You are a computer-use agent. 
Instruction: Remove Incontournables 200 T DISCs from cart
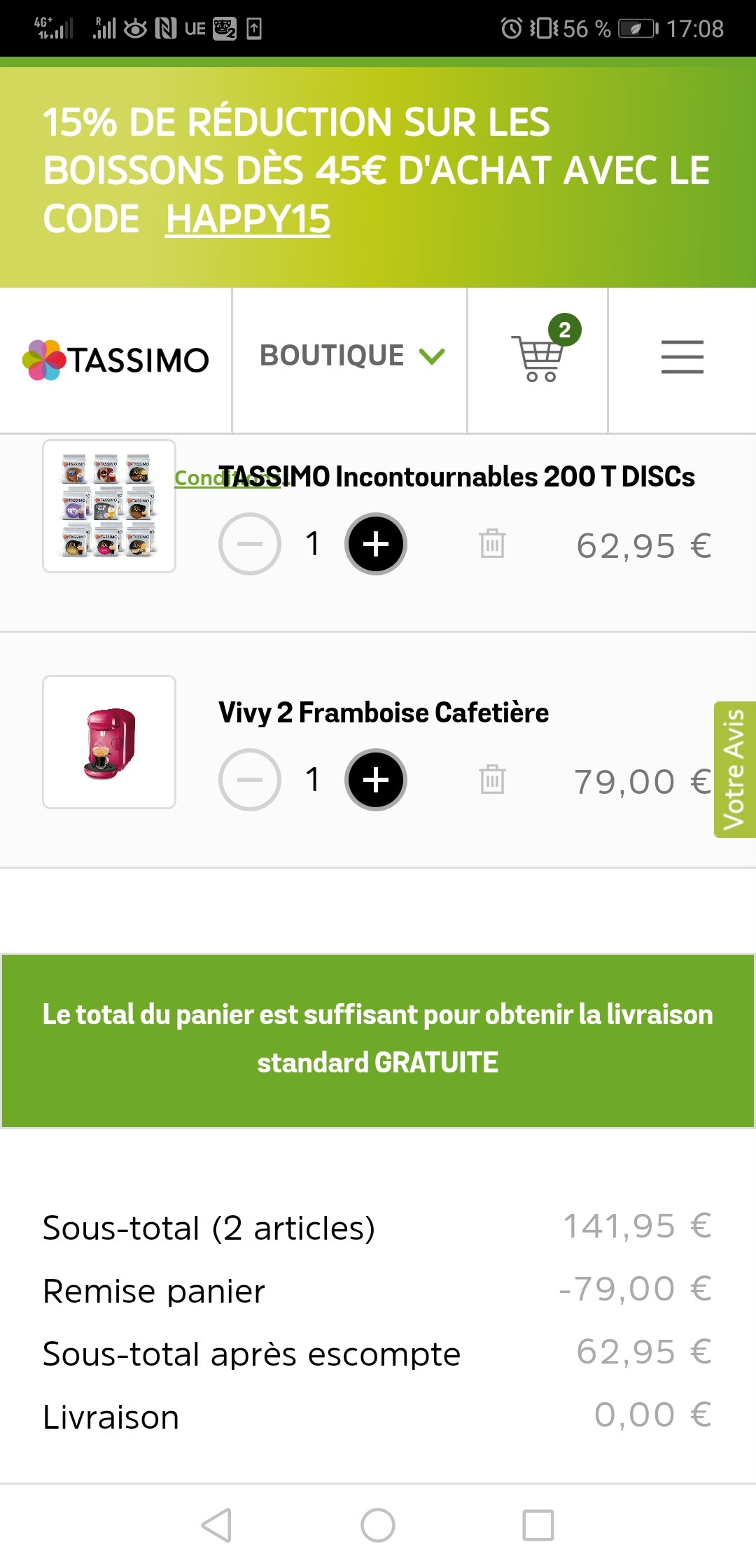click(492, 543)
